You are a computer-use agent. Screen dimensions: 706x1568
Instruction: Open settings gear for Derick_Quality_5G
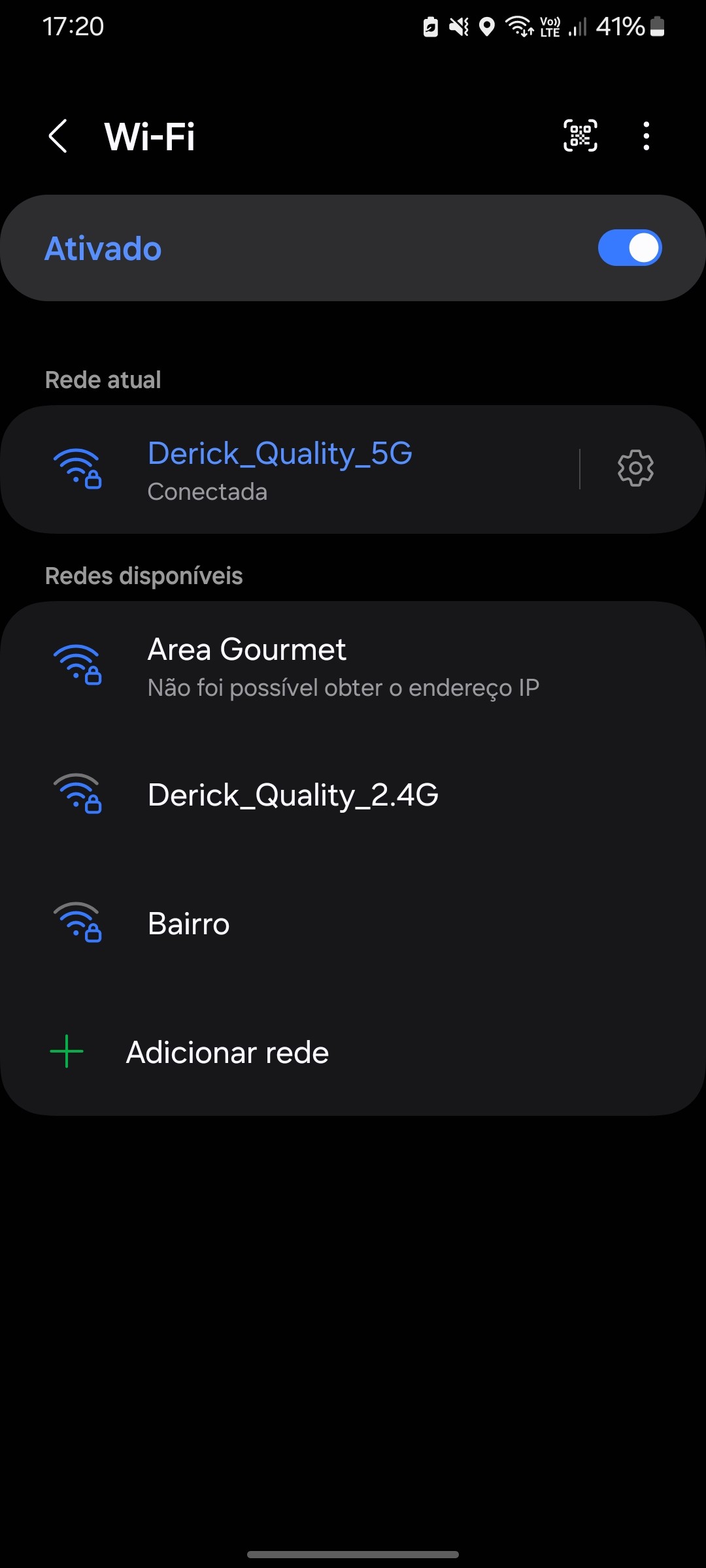[x=635, y=468]
